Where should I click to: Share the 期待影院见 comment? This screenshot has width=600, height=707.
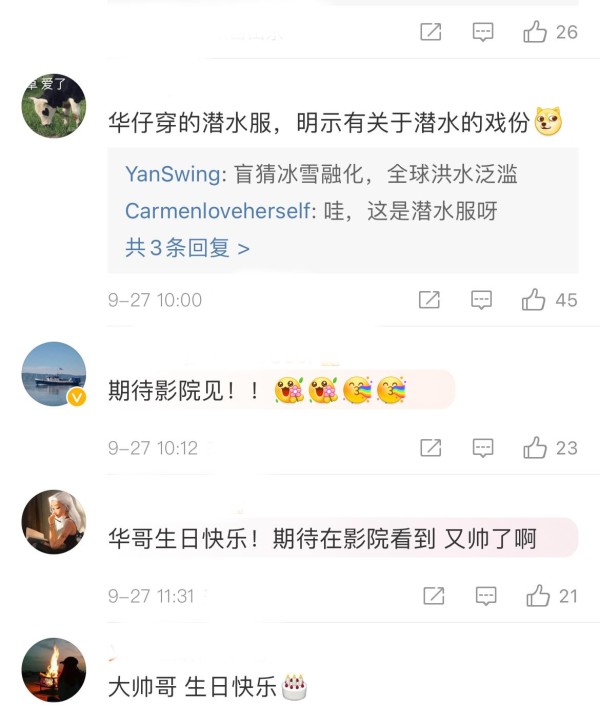430,447
